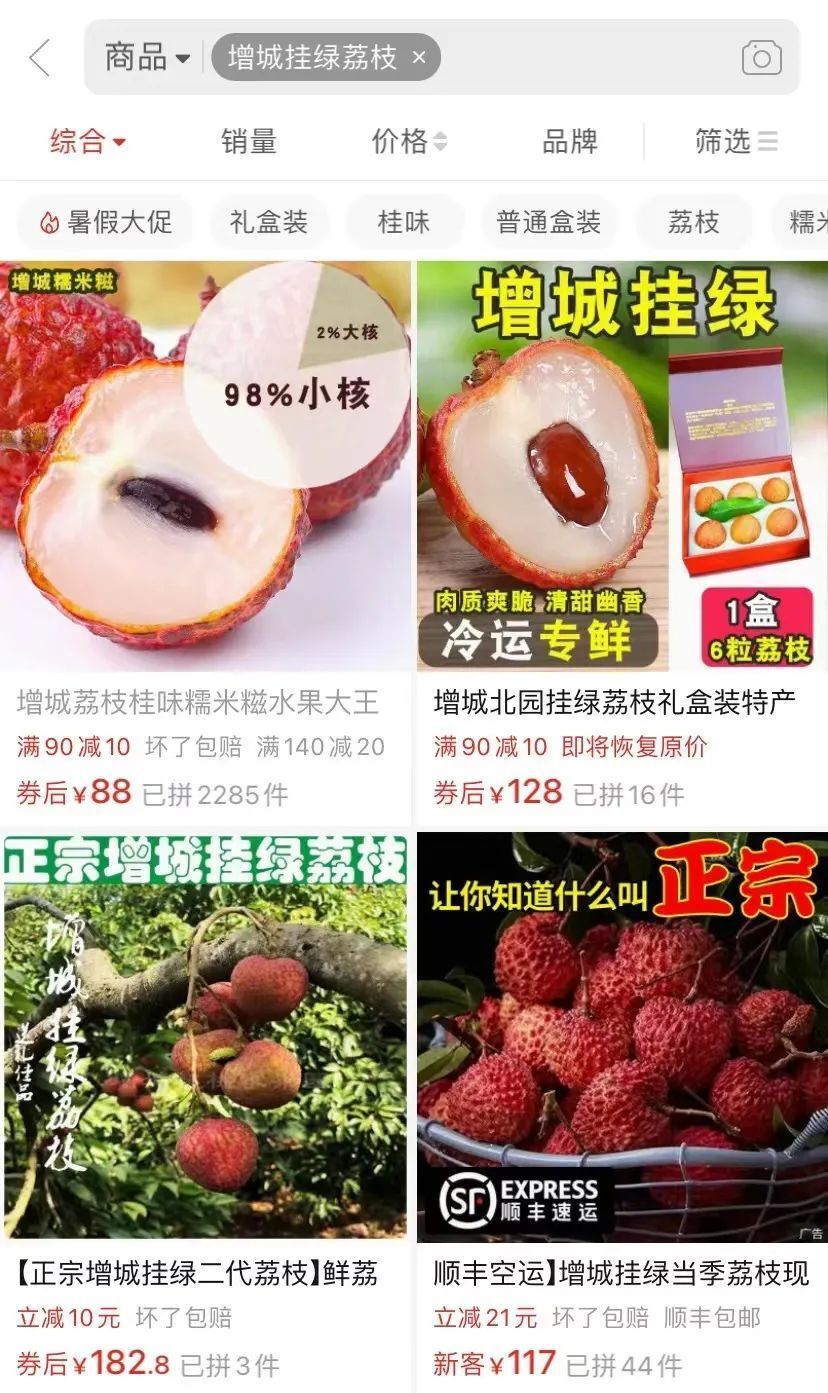Remove the 增城挂绿荔枝 search keyword

pyautogui.click(x=419, y=57)
